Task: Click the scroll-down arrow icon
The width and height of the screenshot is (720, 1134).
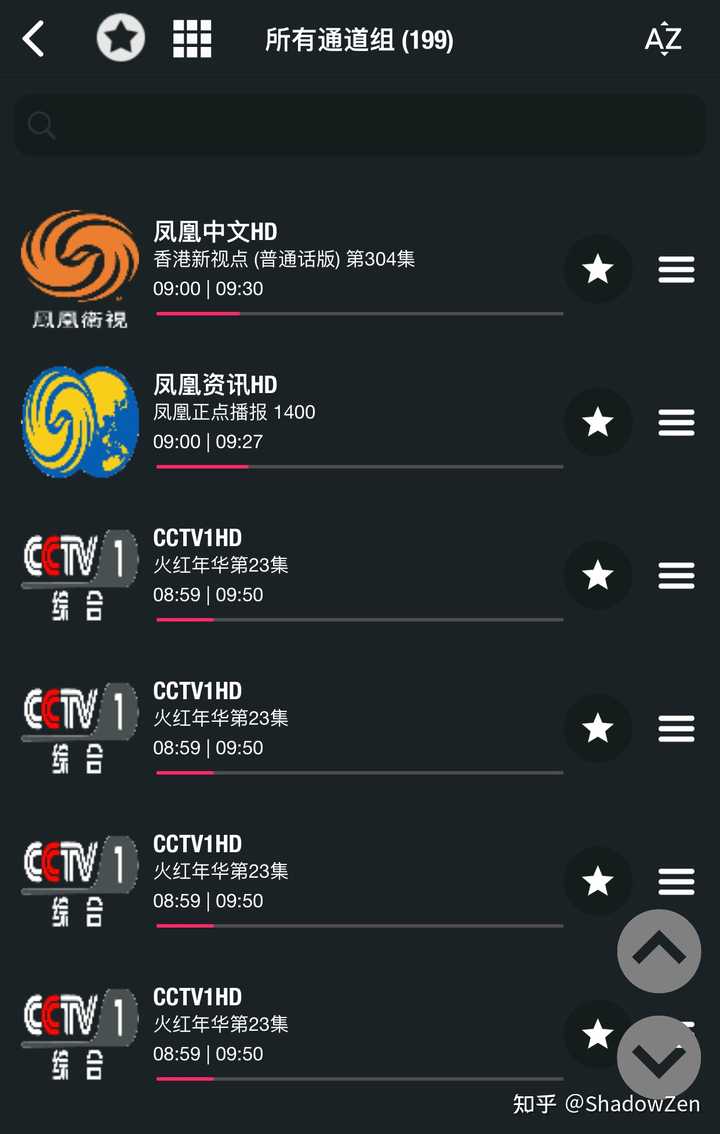Action: click(x=658, y=1057)
